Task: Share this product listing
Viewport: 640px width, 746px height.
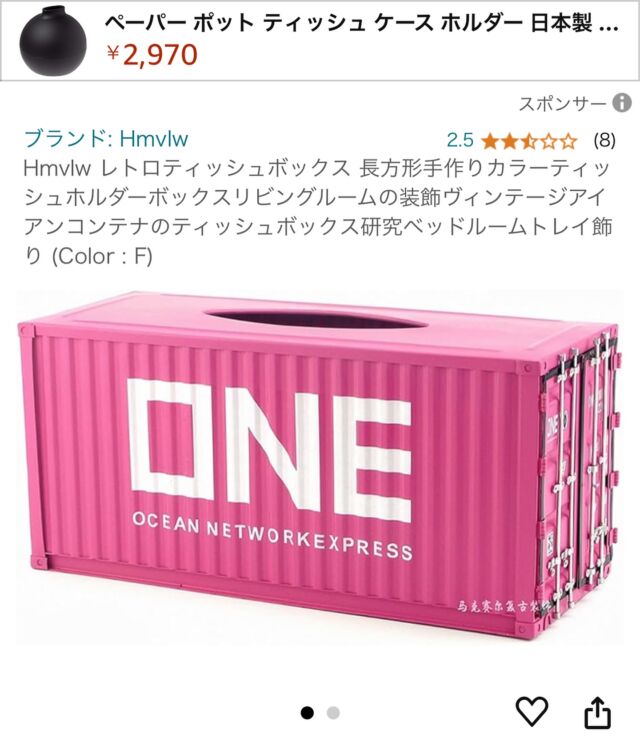Action: (x=596, y=712)
